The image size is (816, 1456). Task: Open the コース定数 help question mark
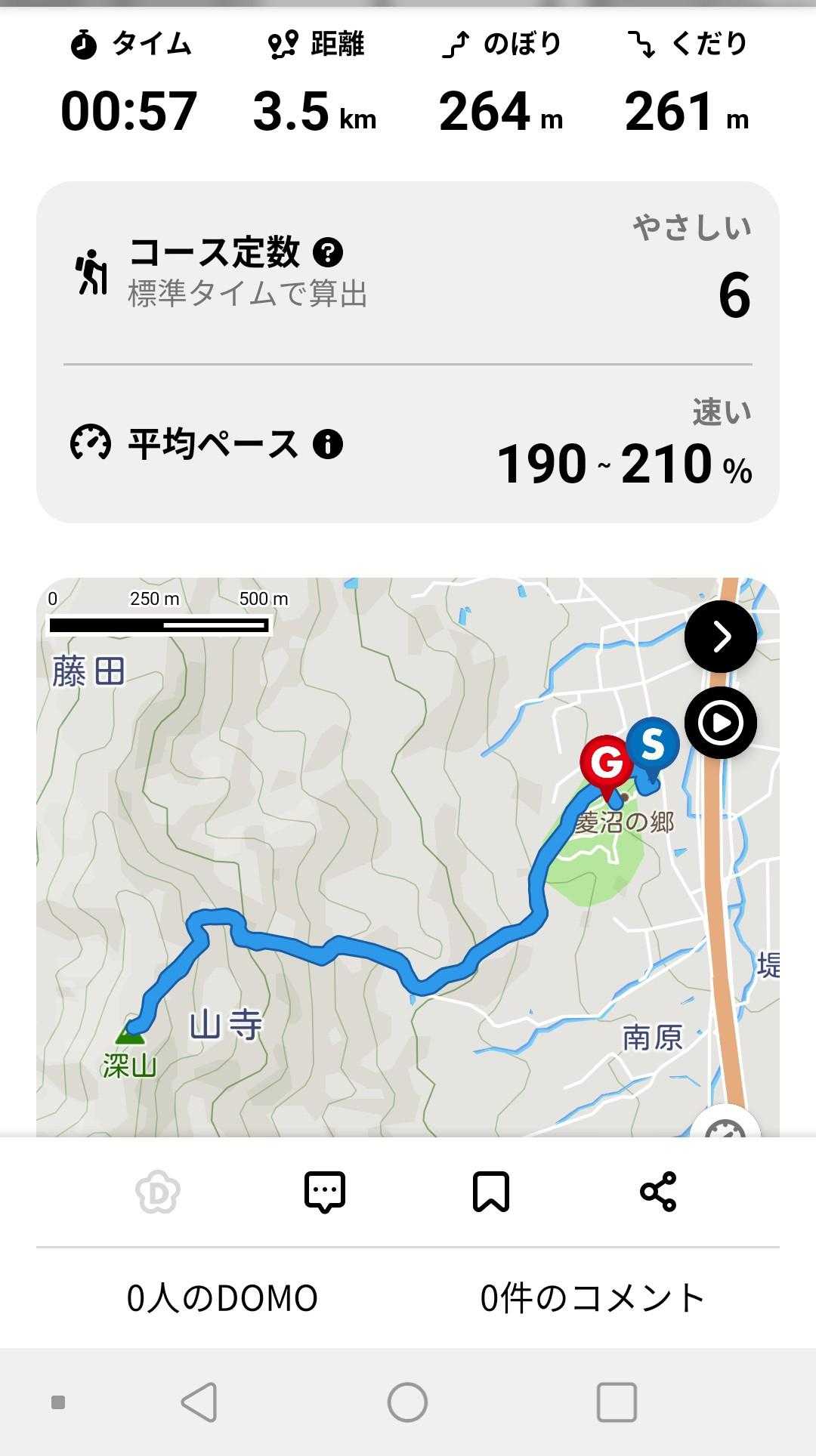(327, 252)
